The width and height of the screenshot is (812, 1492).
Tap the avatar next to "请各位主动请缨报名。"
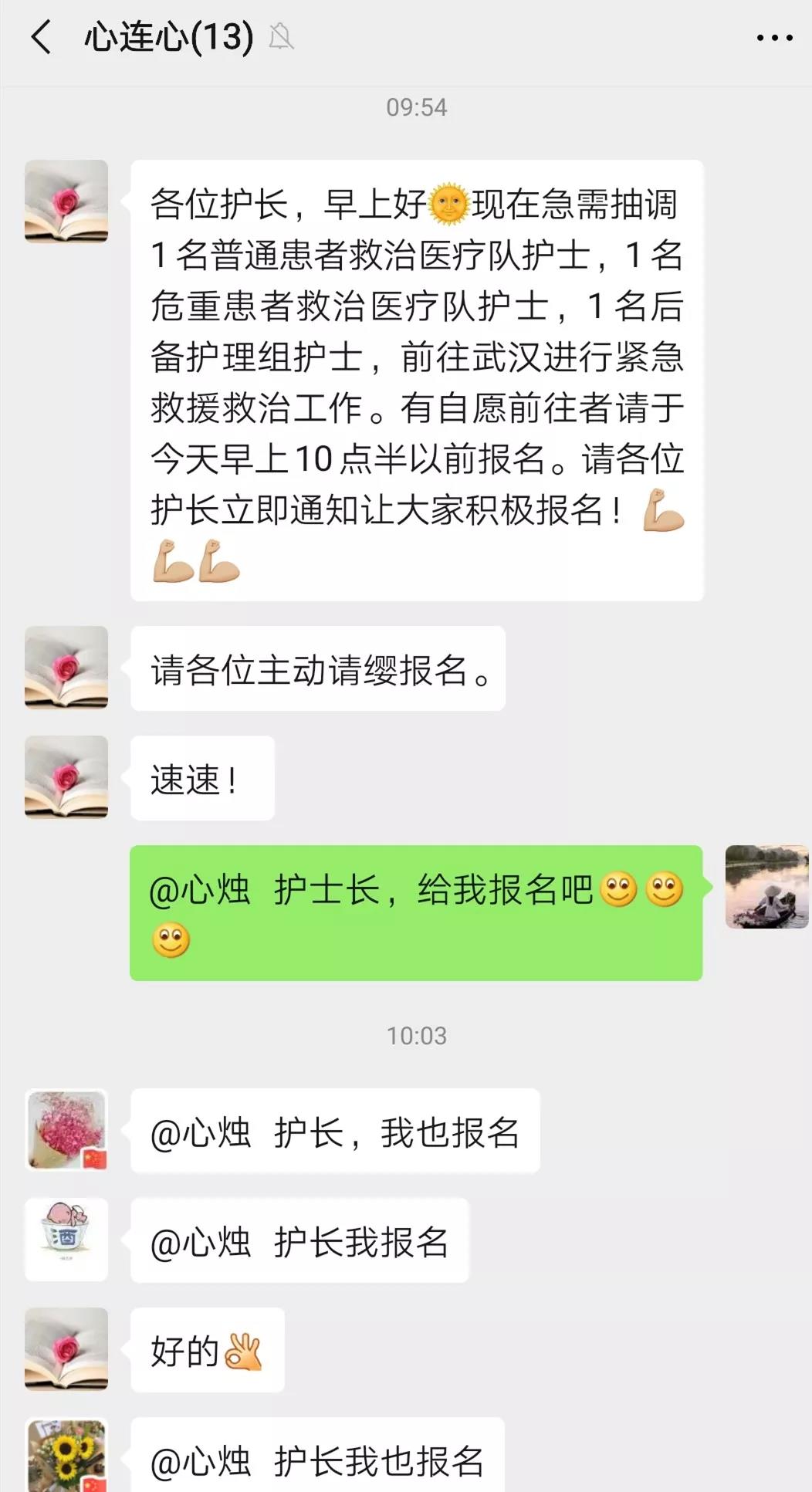66,668
